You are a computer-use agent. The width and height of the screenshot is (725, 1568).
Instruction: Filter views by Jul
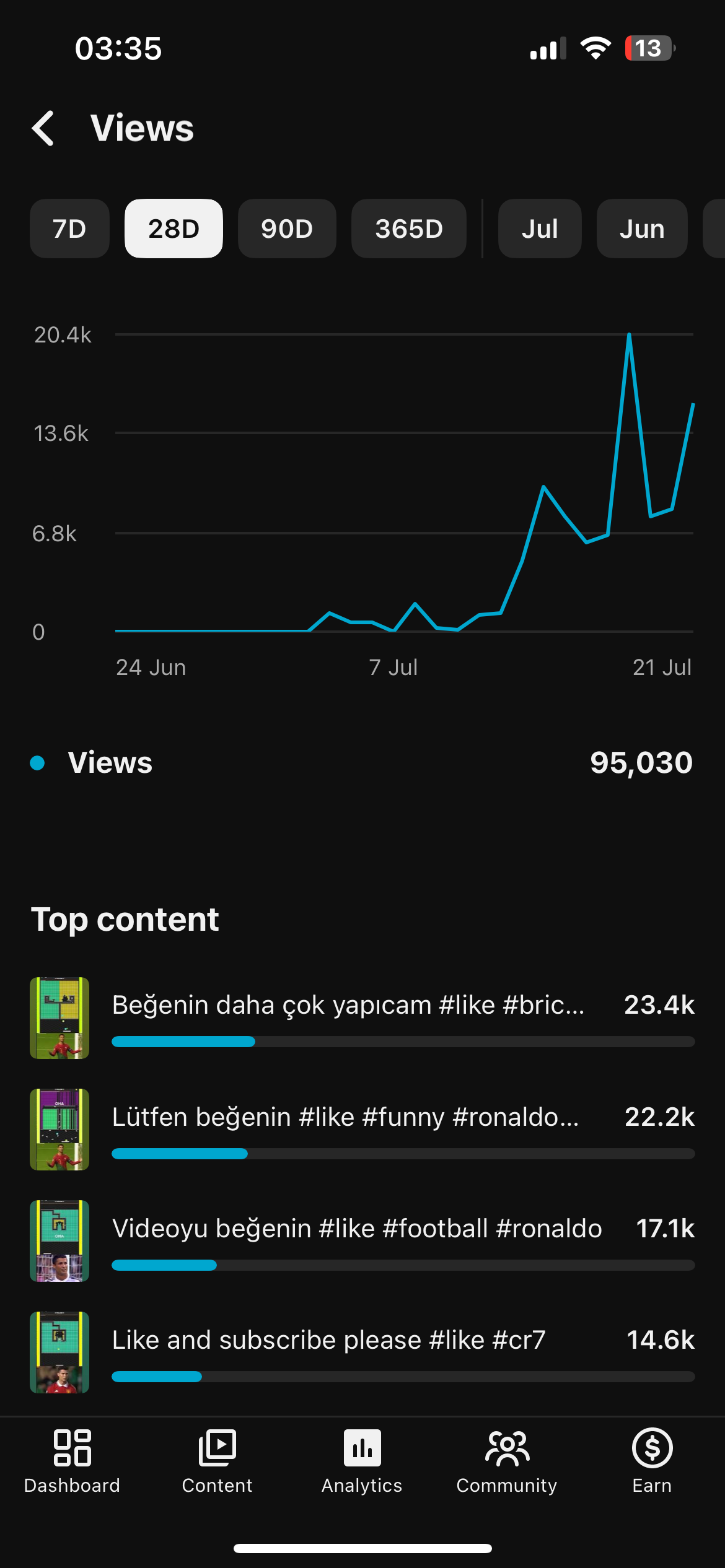(540, 229)
